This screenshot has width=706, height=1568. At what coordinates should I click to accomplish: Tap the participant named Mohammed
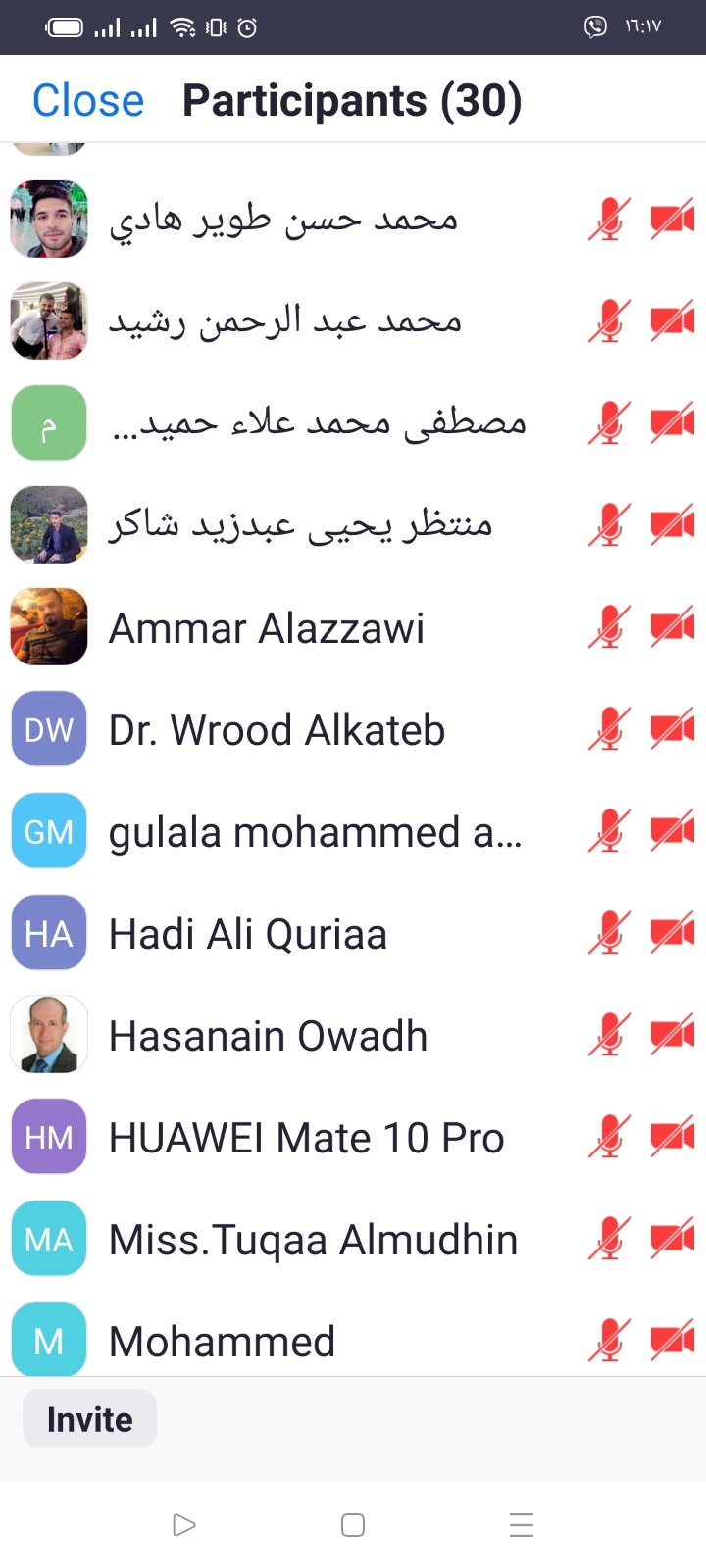222,1341
